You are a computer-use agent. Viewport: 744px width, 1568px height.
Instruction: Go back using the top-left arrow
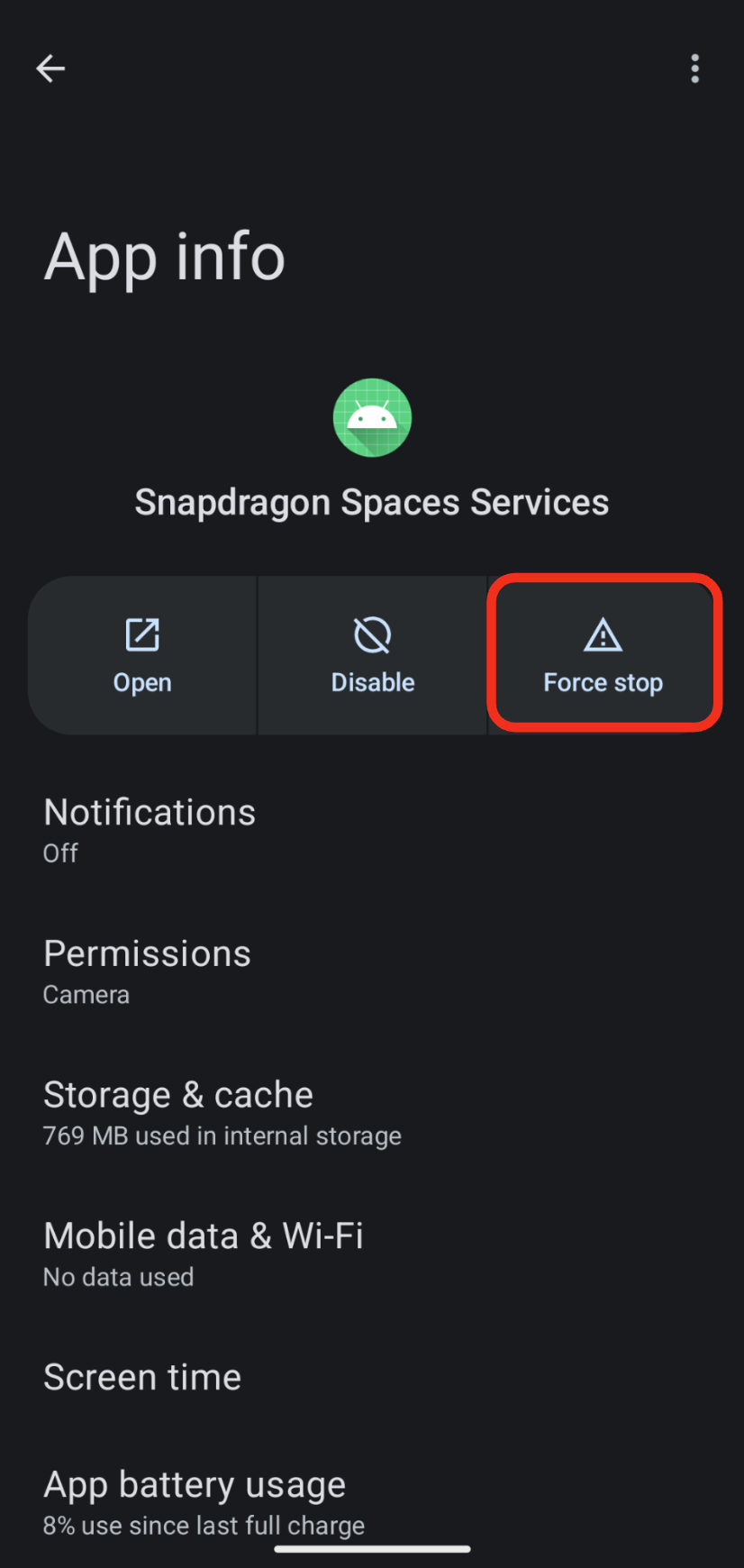[x=50, y=68]
